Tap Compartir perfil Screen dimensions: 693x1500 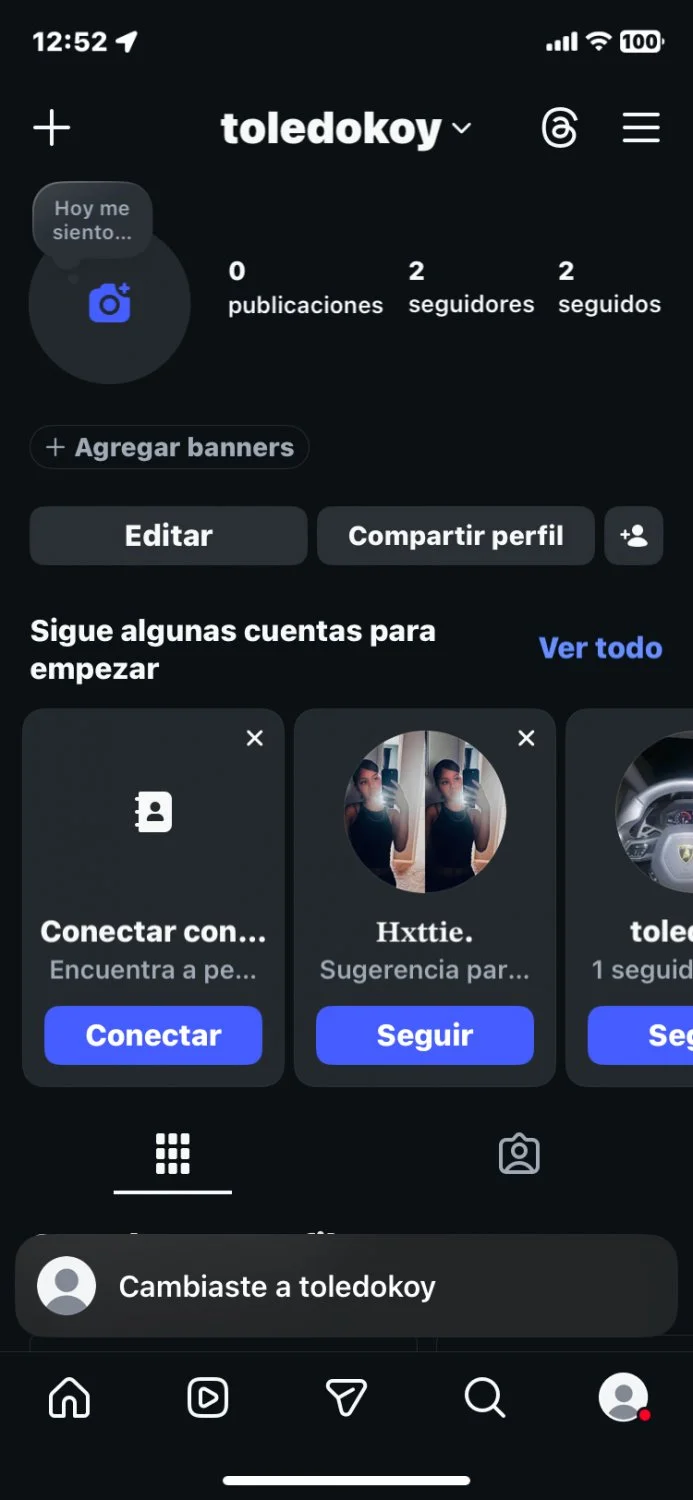pos(456,536)
